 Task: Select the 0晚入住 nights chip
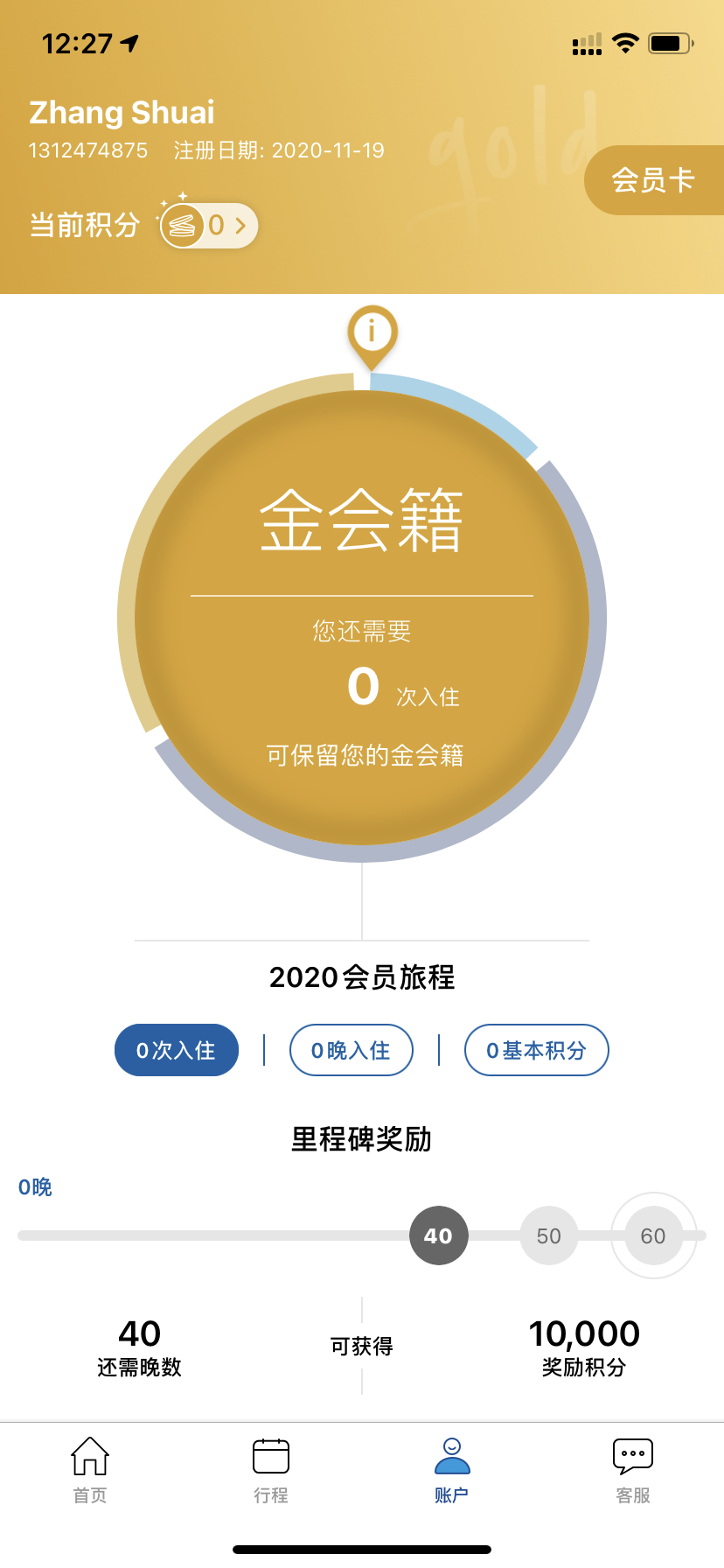tap(352, 1050)
